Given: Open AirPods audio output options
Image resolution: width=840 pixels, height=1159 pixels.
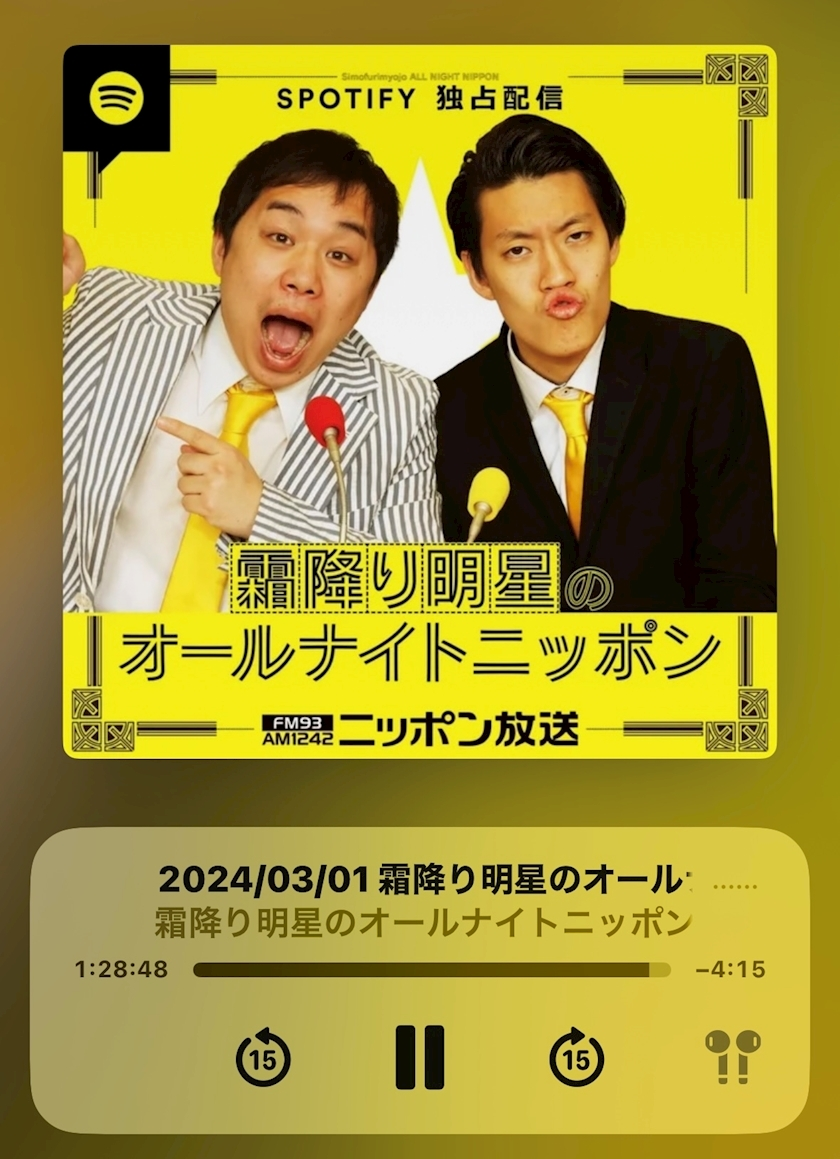Looking at the screenshot, I should (x=732, y=1056).
